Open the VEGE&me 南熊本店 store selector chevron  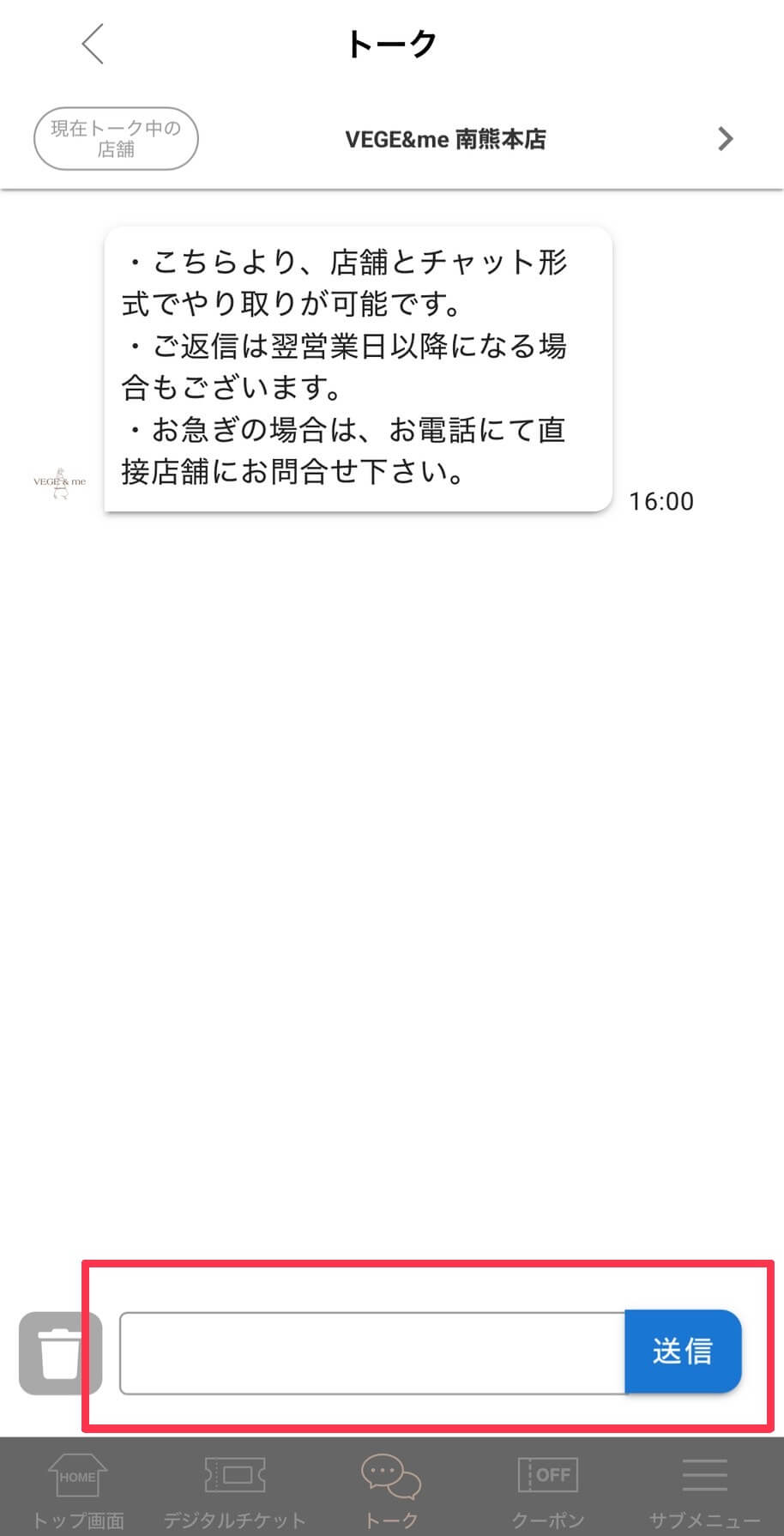[726, 139]
